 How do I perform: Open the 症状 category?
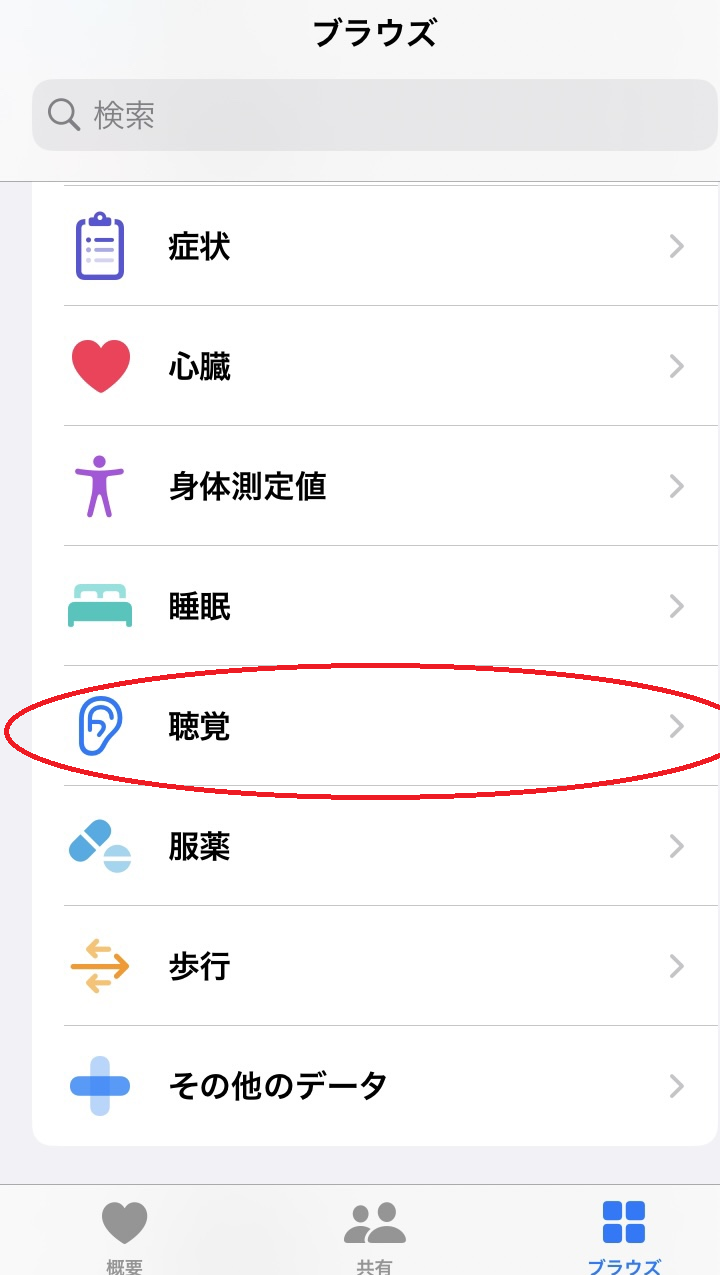pyautogui.click(x=375, y=246)
